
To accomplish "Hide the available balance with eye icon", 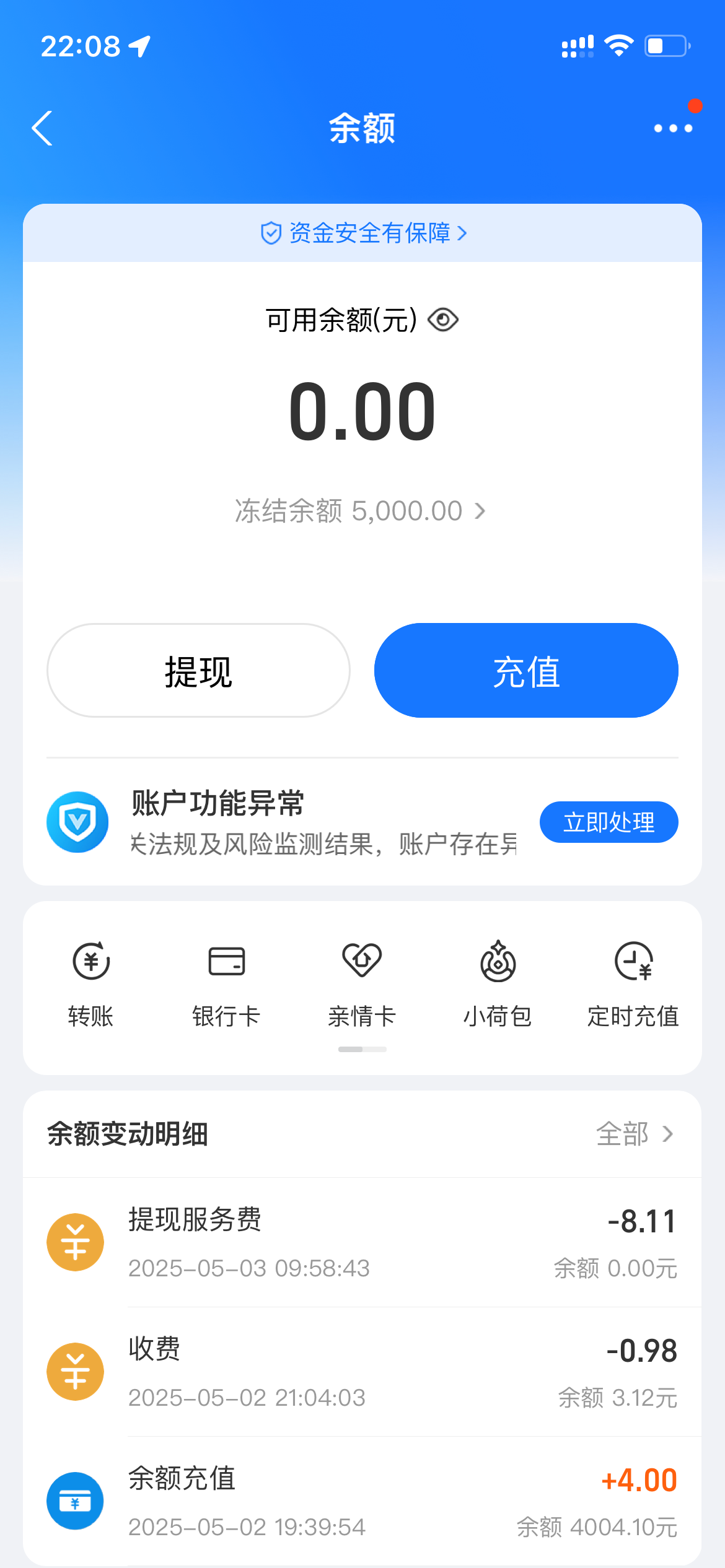I will pos(443,320).
